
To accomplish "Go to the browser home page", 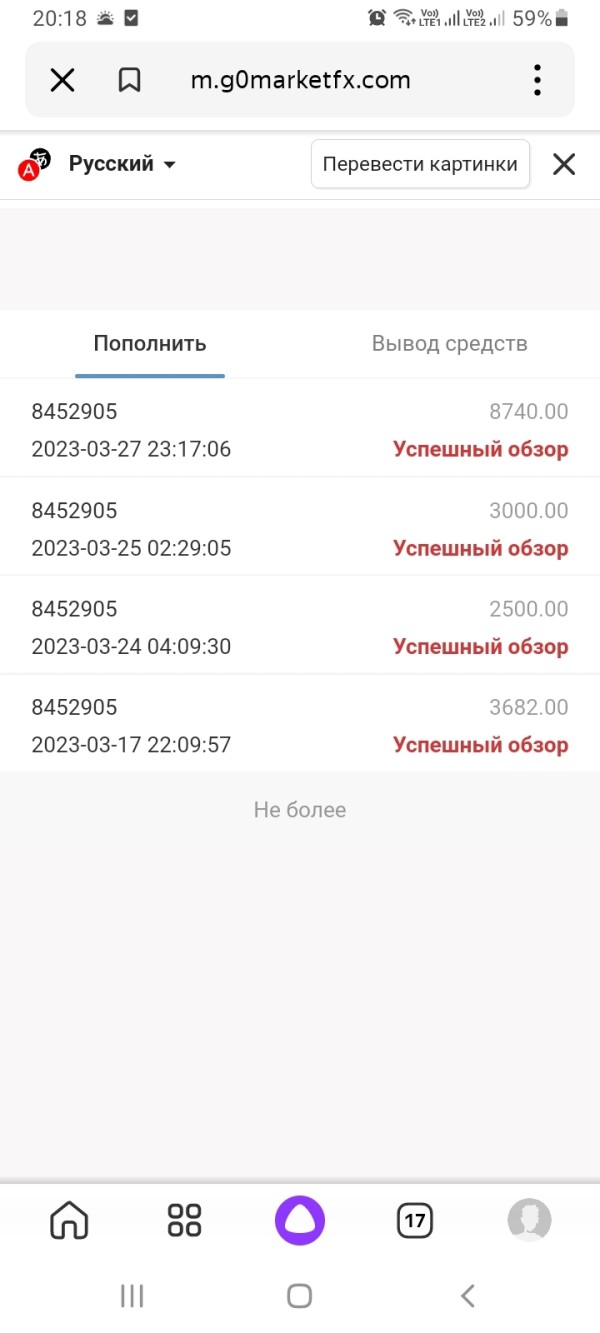I will (x=69, y=1220).
